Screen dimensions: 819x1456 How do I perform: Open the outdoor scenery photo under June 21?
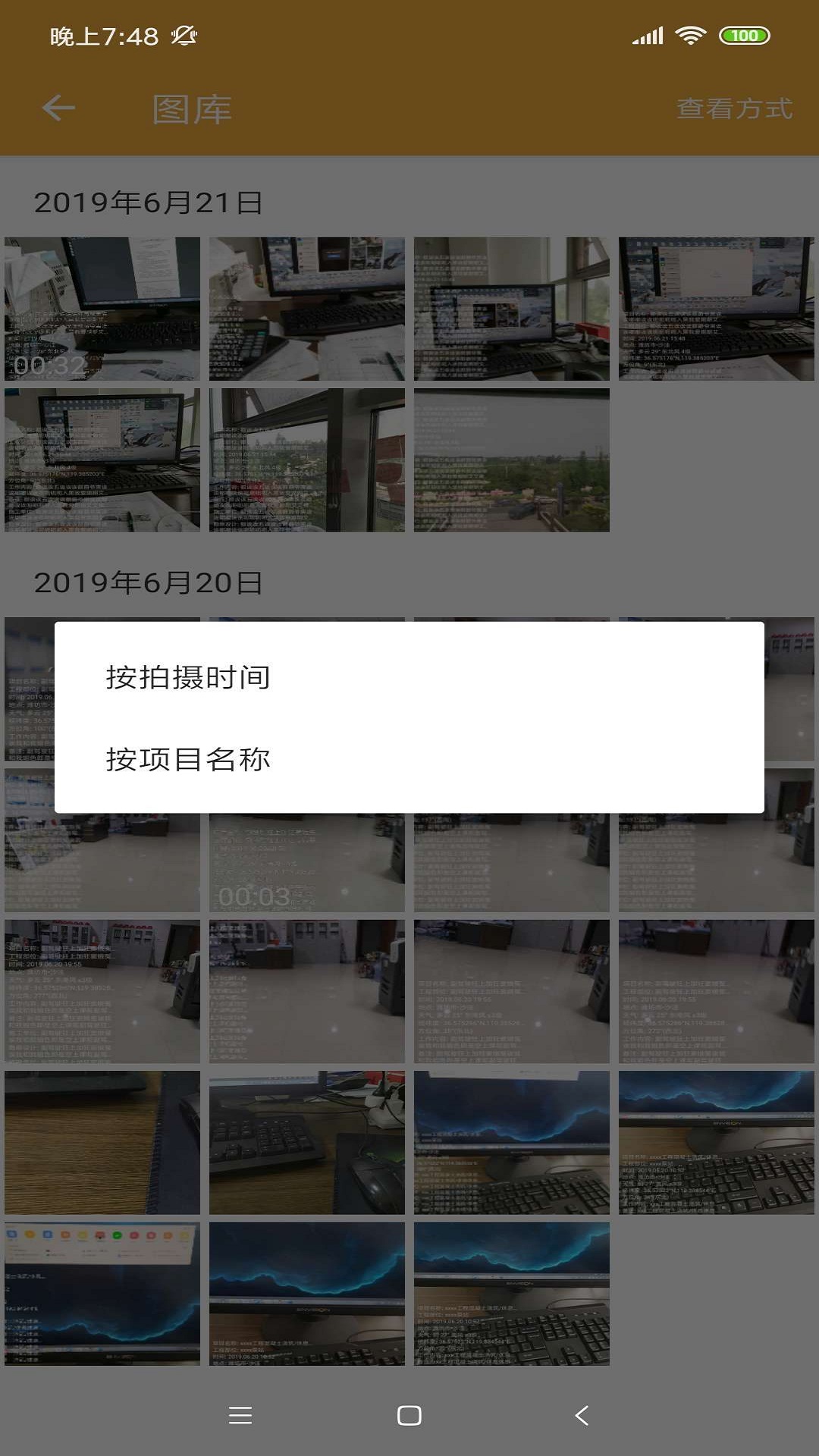pos(512,459)
